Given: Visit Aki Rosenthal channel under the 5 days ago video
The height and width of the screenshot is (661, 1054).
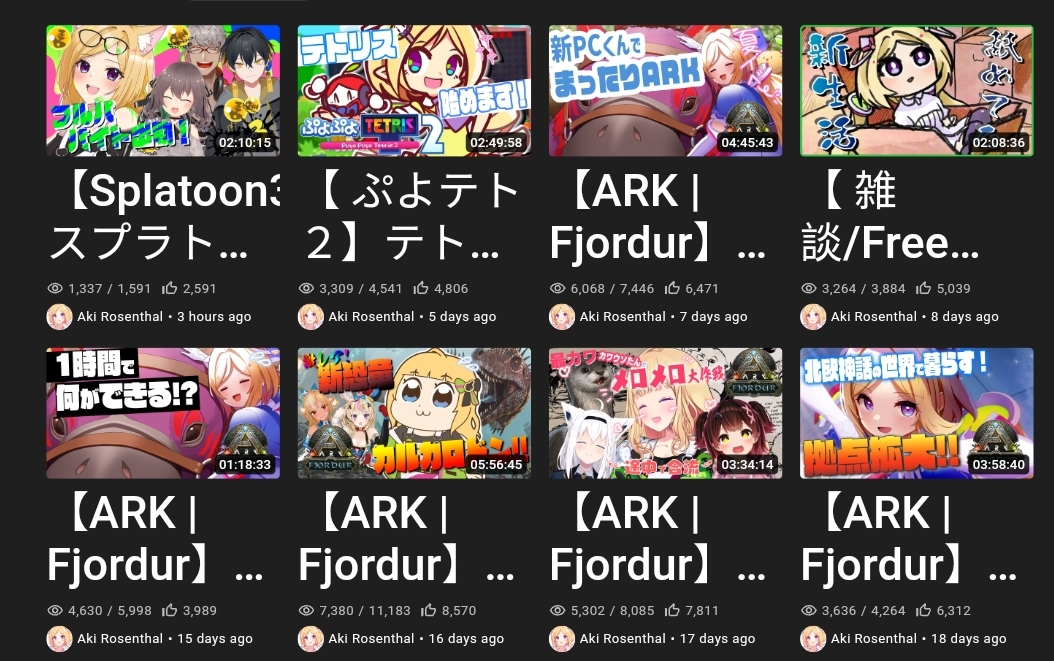Looking at the screenshot, I should click(372, 317).
